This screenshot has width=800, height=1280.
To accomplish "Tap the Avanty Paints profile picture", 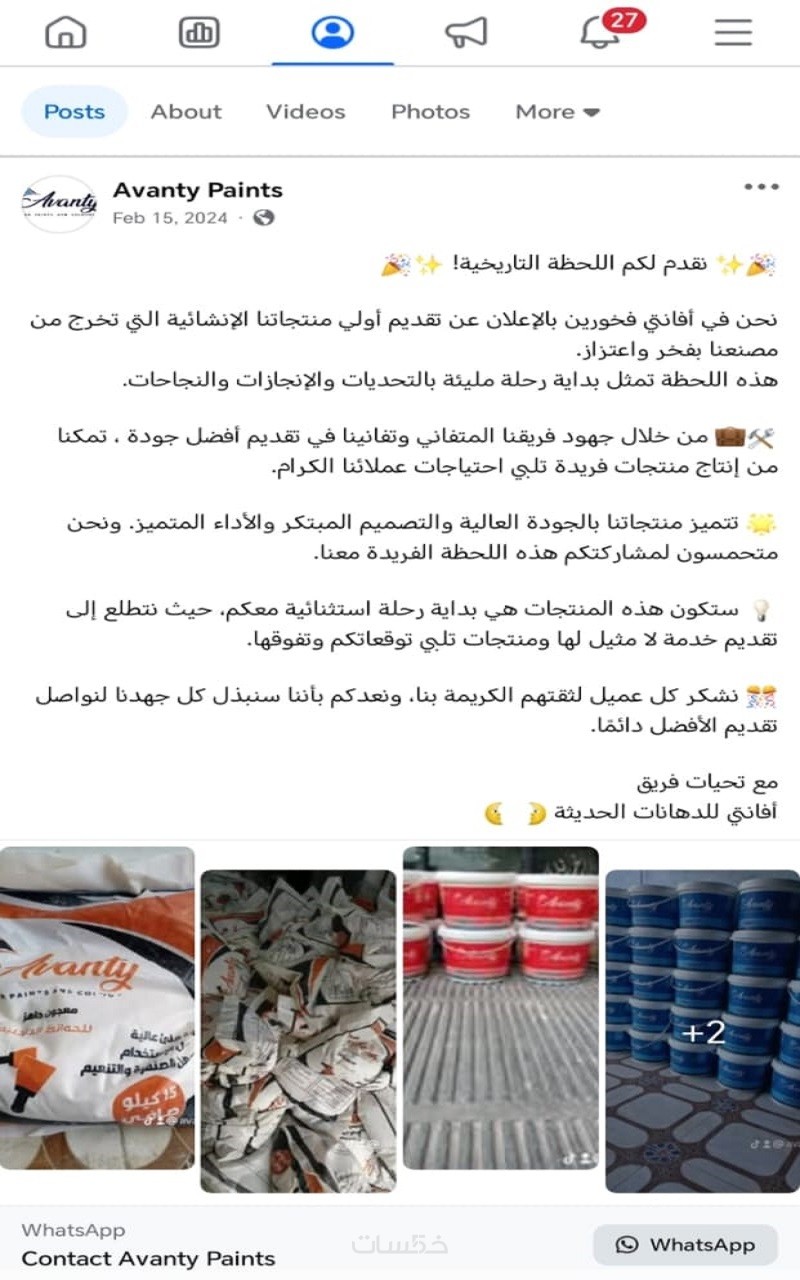I will pos(59,203).
